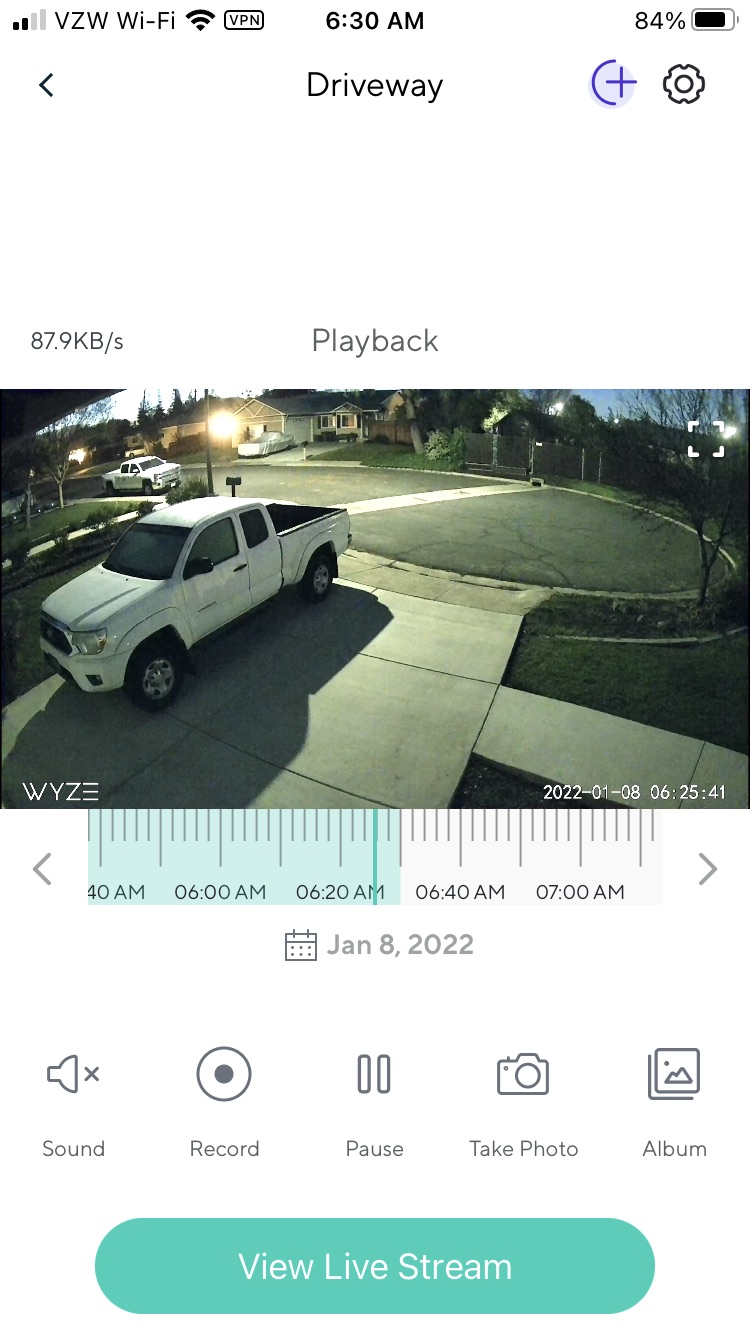Jump to 06:40 AM on the timeline
Screen dimensions: 750x1334
click(460, 892)
